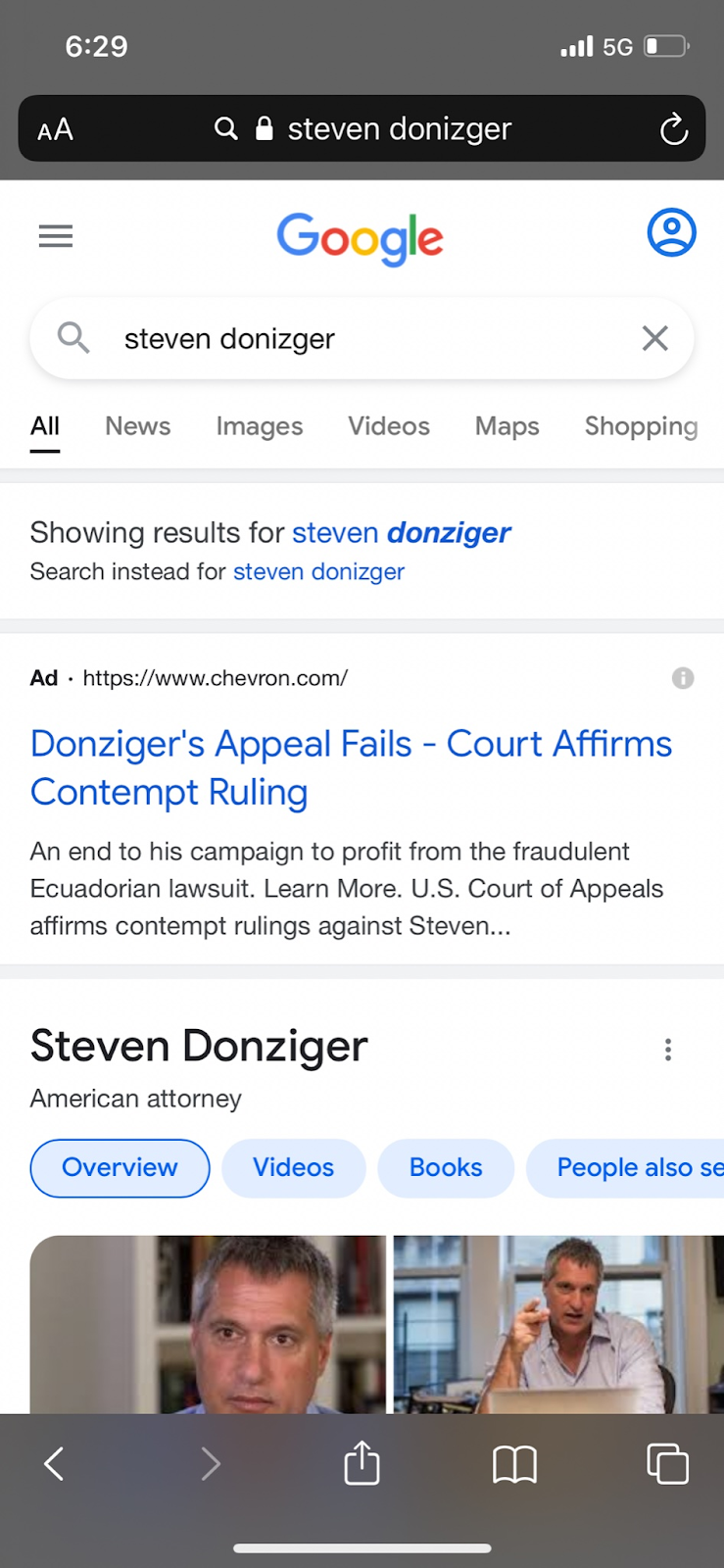The image size is (724, 1568).
Task: Select the People also search chip
Action: [x=632, y=1168]
